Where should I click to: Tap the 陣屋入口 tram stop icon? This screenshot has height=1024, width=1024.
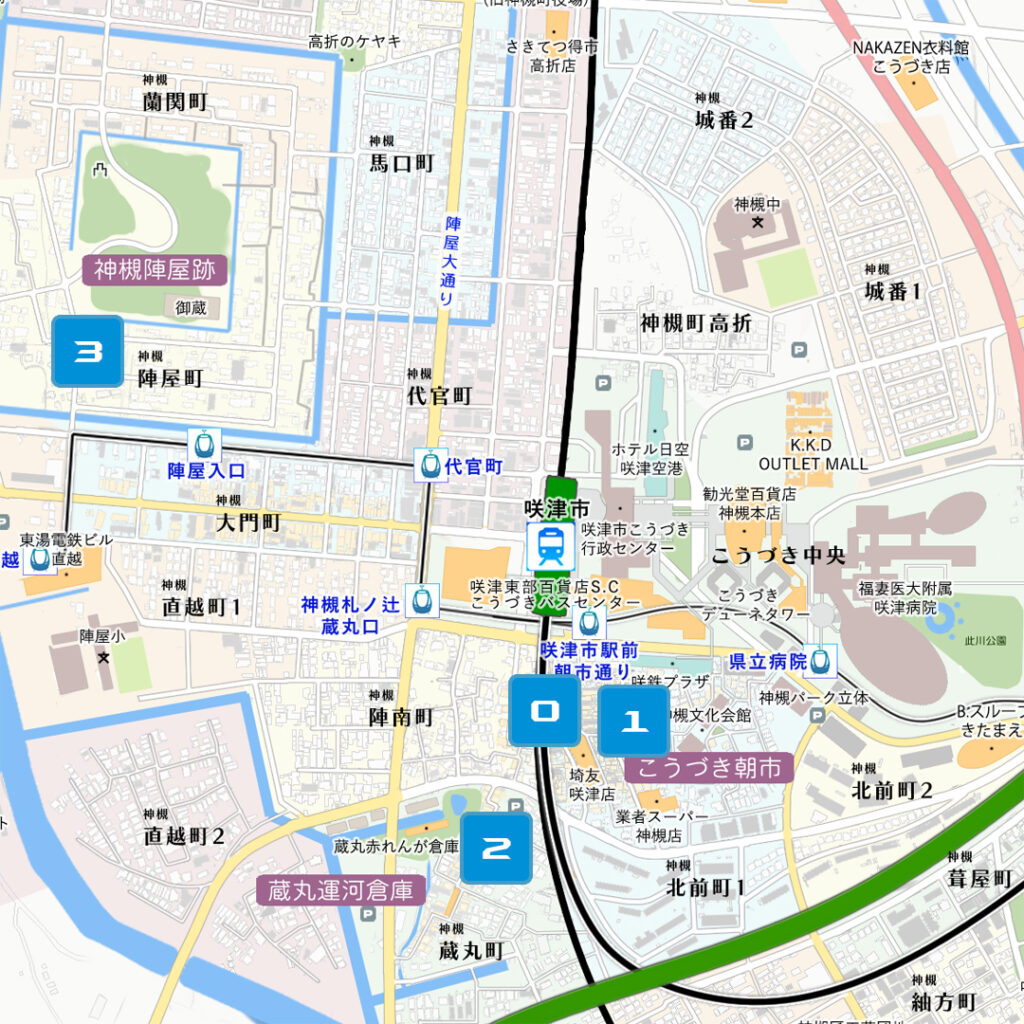tap(205, 443)
